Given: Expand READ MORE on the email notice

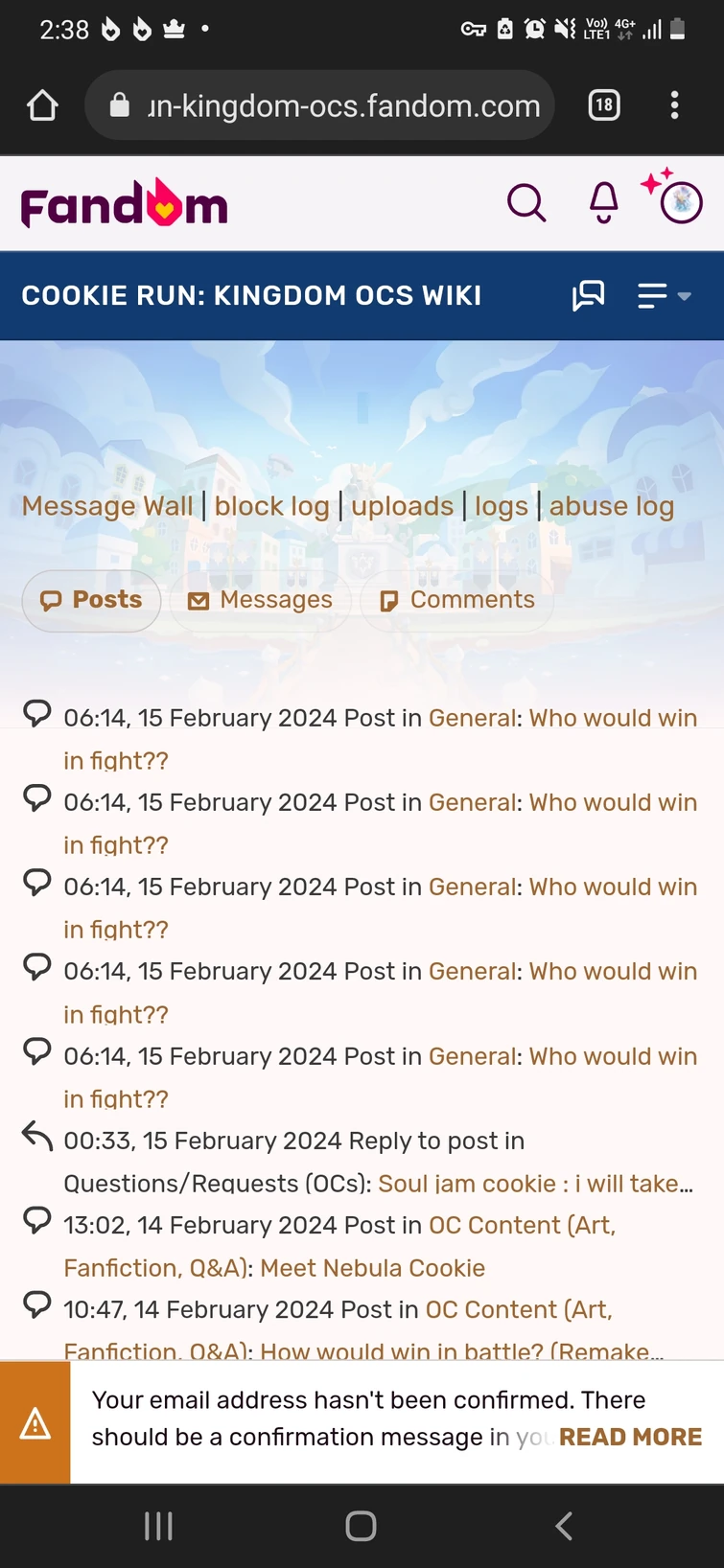Looking at the screenshot, I should 629,1437.
